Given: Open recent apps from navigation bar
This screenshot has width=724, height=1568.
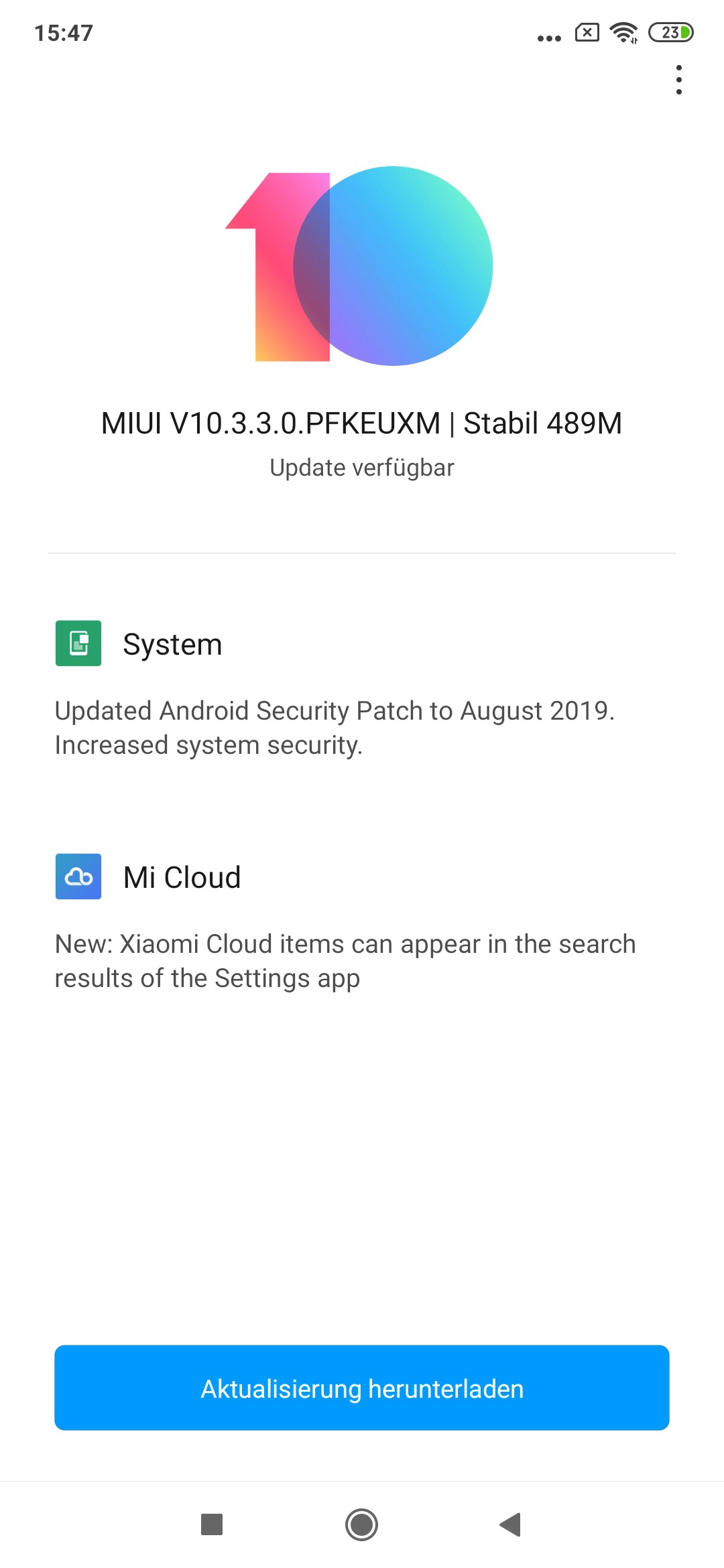Looking at the screenshot, I should tap(212, 1524).
